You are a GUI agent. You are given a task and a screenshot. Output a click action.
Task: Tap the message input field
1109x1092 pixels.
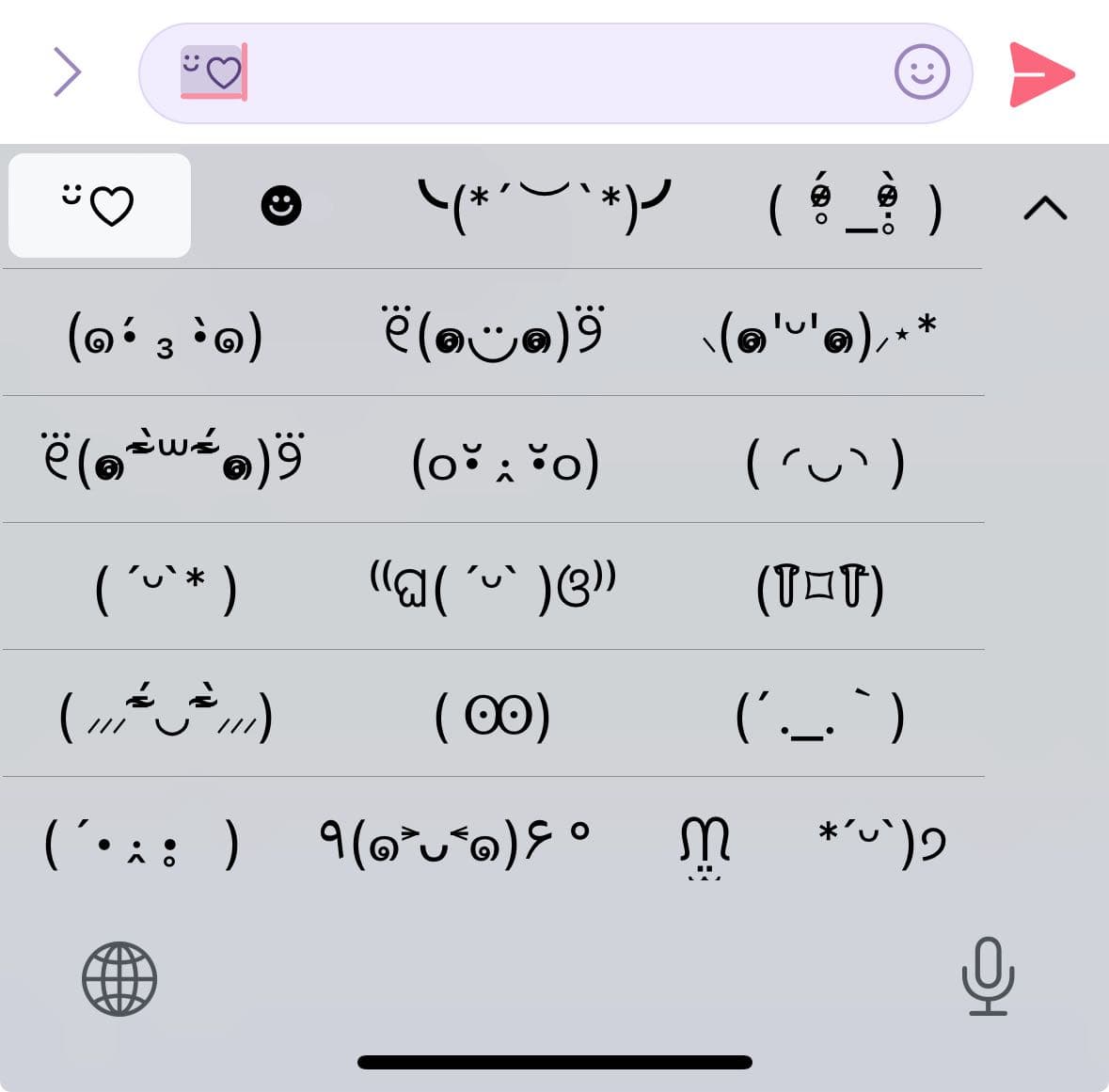coord(556,73)
